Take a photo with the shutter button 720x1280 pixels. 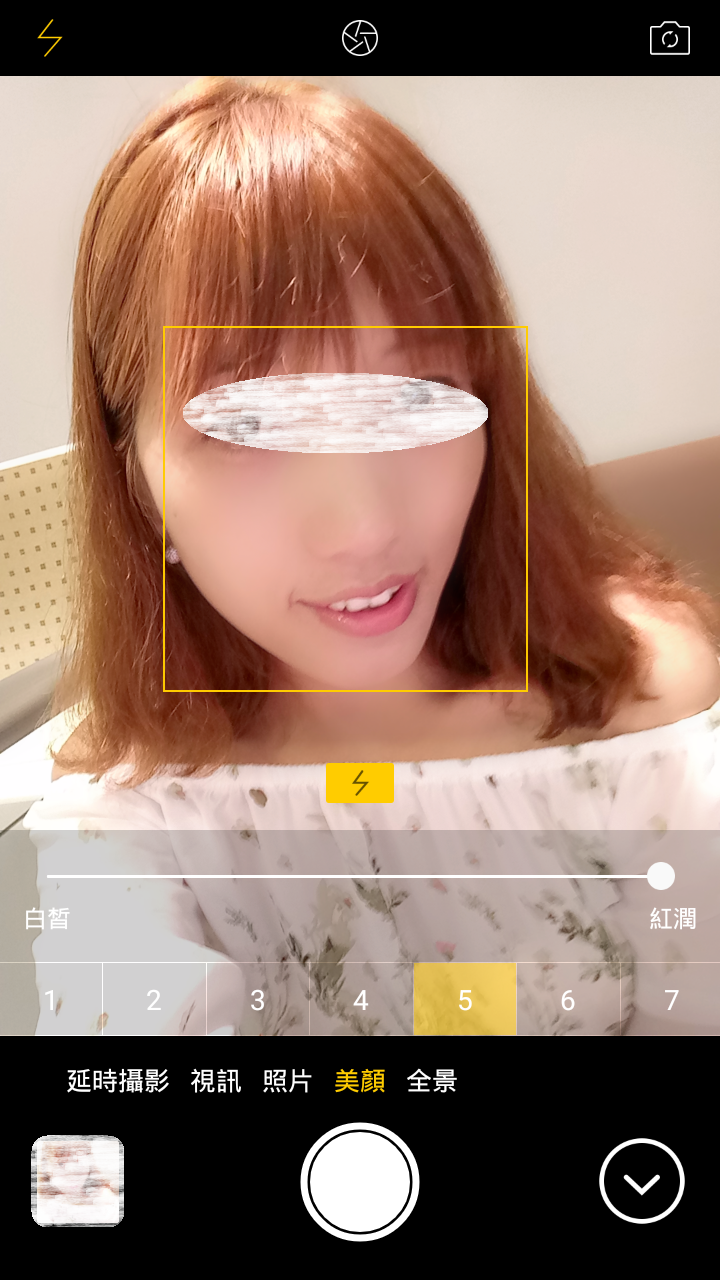pyautogui.click(x=360, y=1181)
